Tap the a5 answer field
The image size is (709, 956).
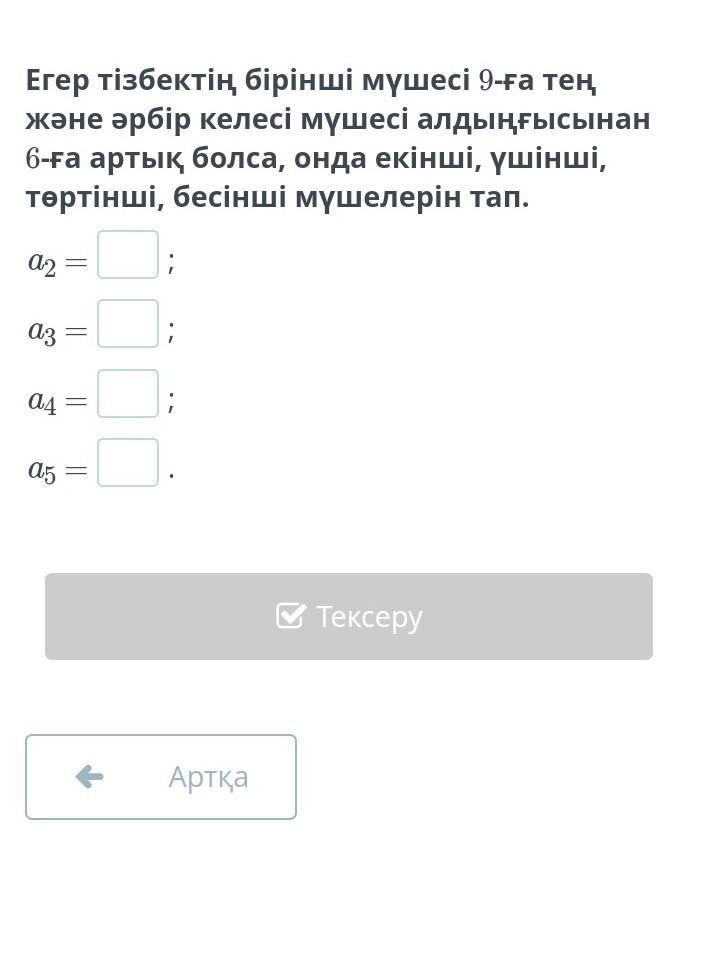point(128,463)
